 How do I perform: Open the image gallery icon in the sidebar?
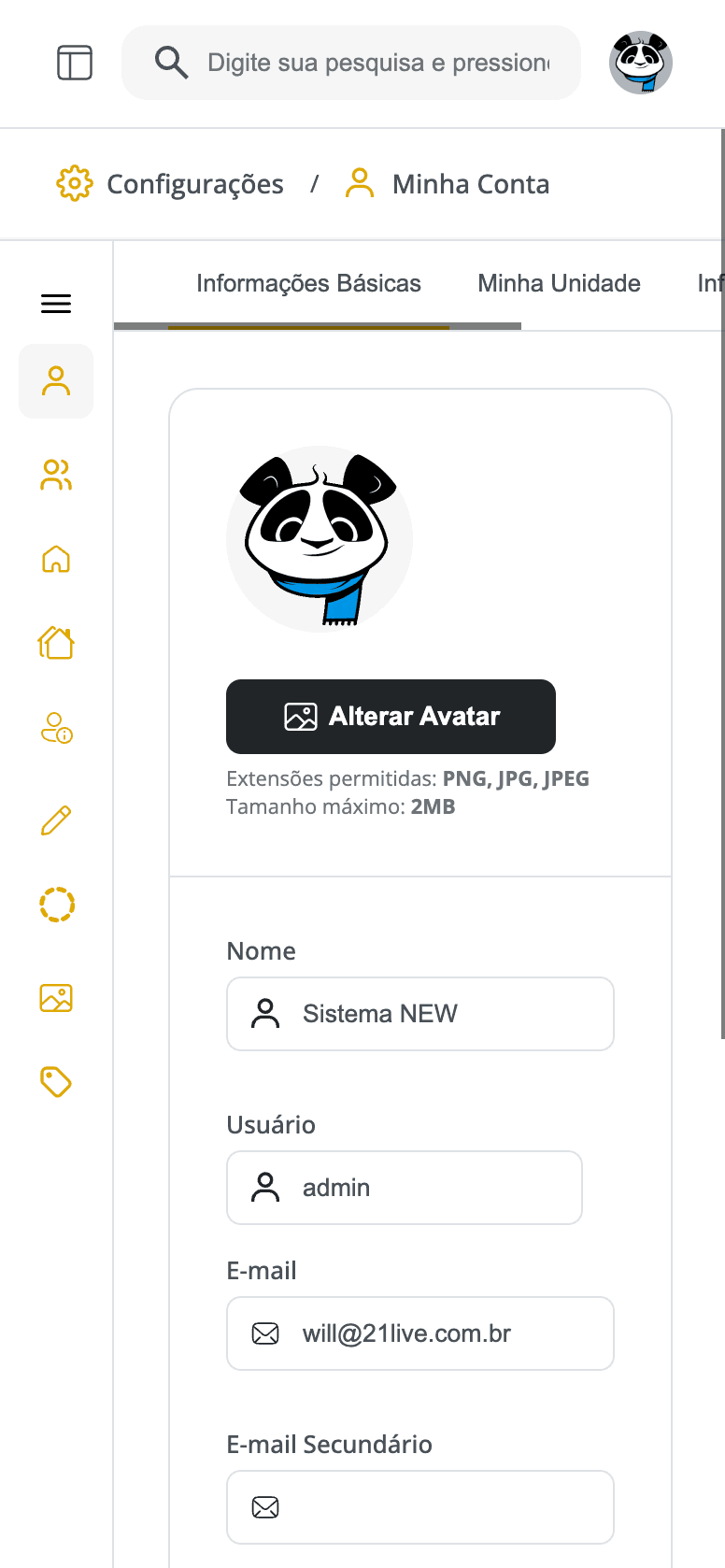point(56,997)
